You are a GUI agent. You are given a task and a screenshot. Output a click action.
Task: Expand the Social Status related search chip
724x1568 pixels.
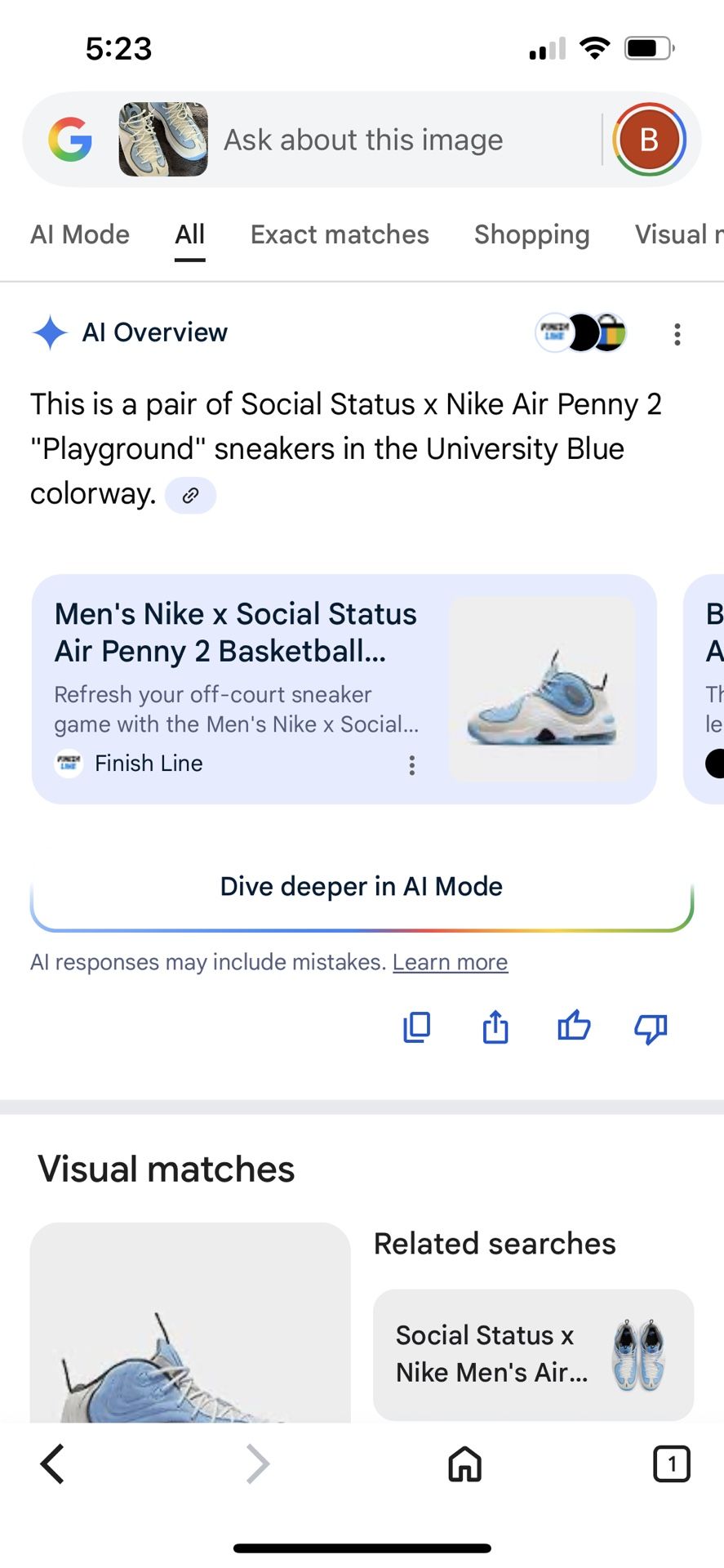tap(532, 1354)
